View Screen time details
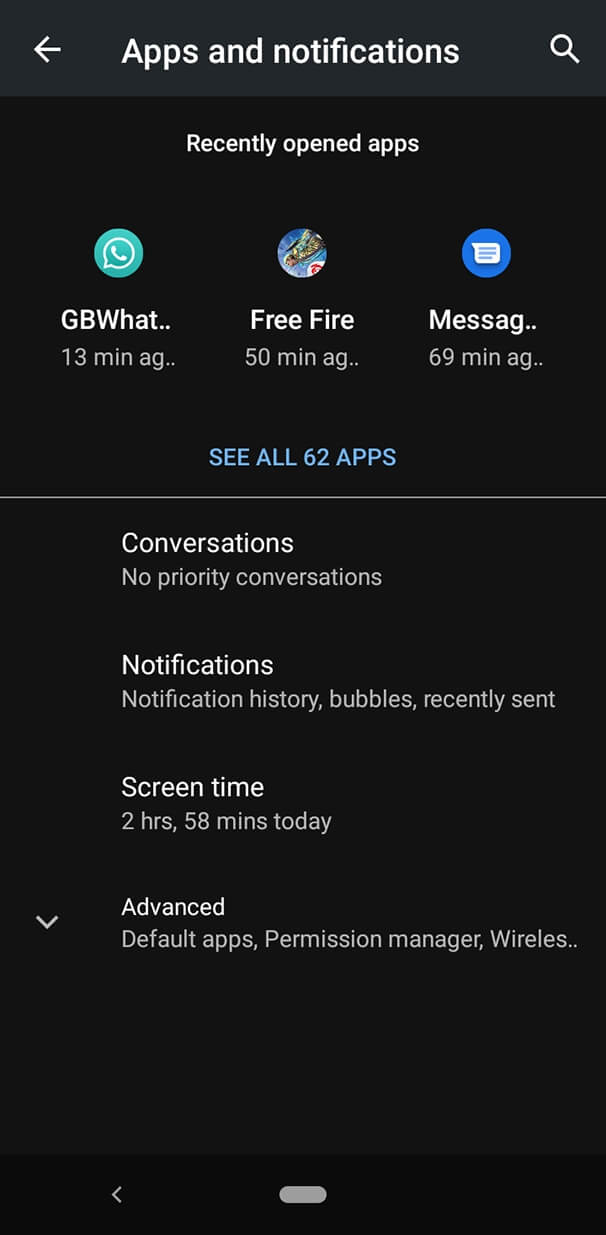The width and height of the screenshot is (606, 1235). pyautogui.click(x=303, y=803)
